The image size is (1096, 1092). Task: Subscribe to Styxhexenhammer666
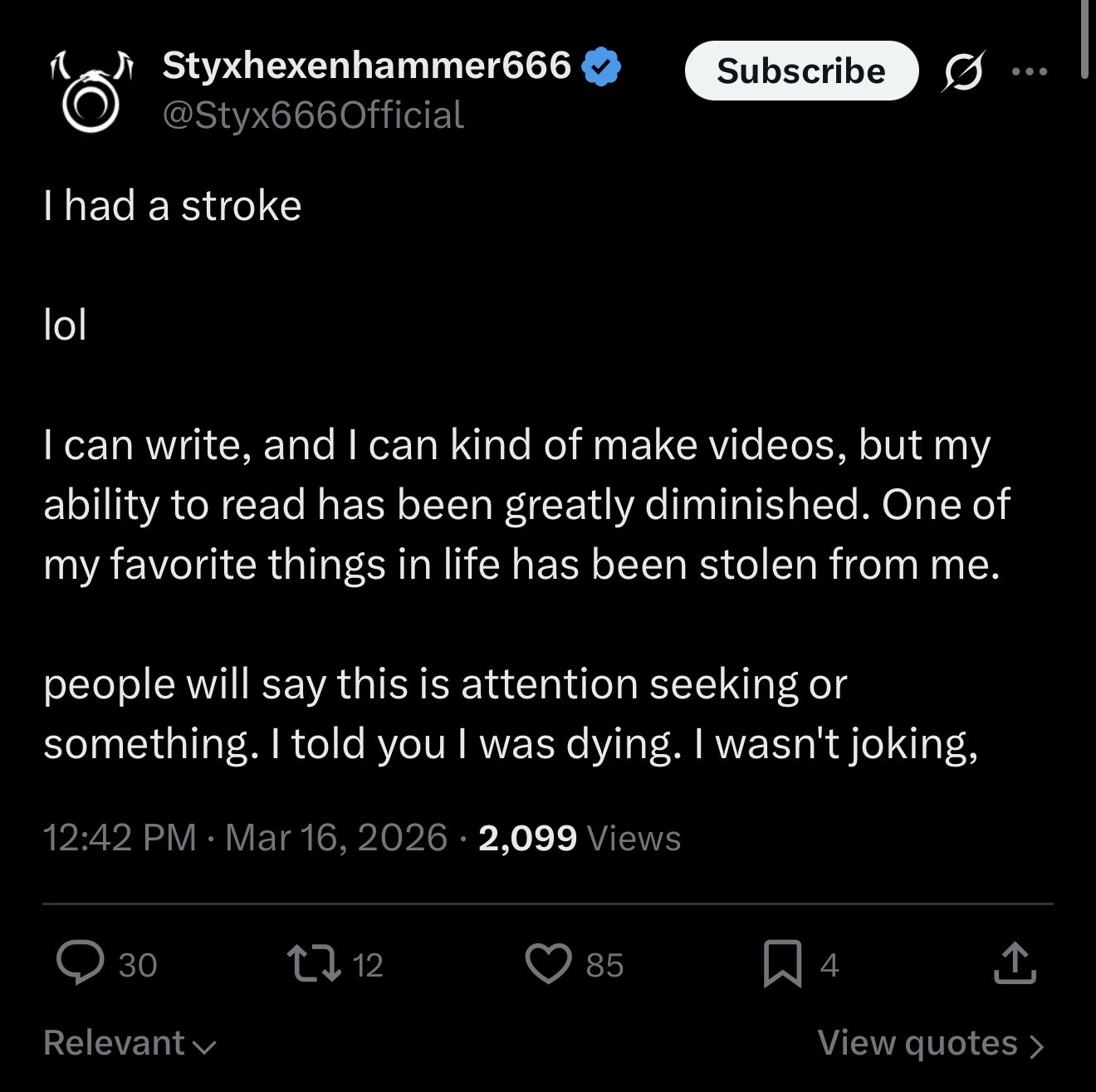800,71
